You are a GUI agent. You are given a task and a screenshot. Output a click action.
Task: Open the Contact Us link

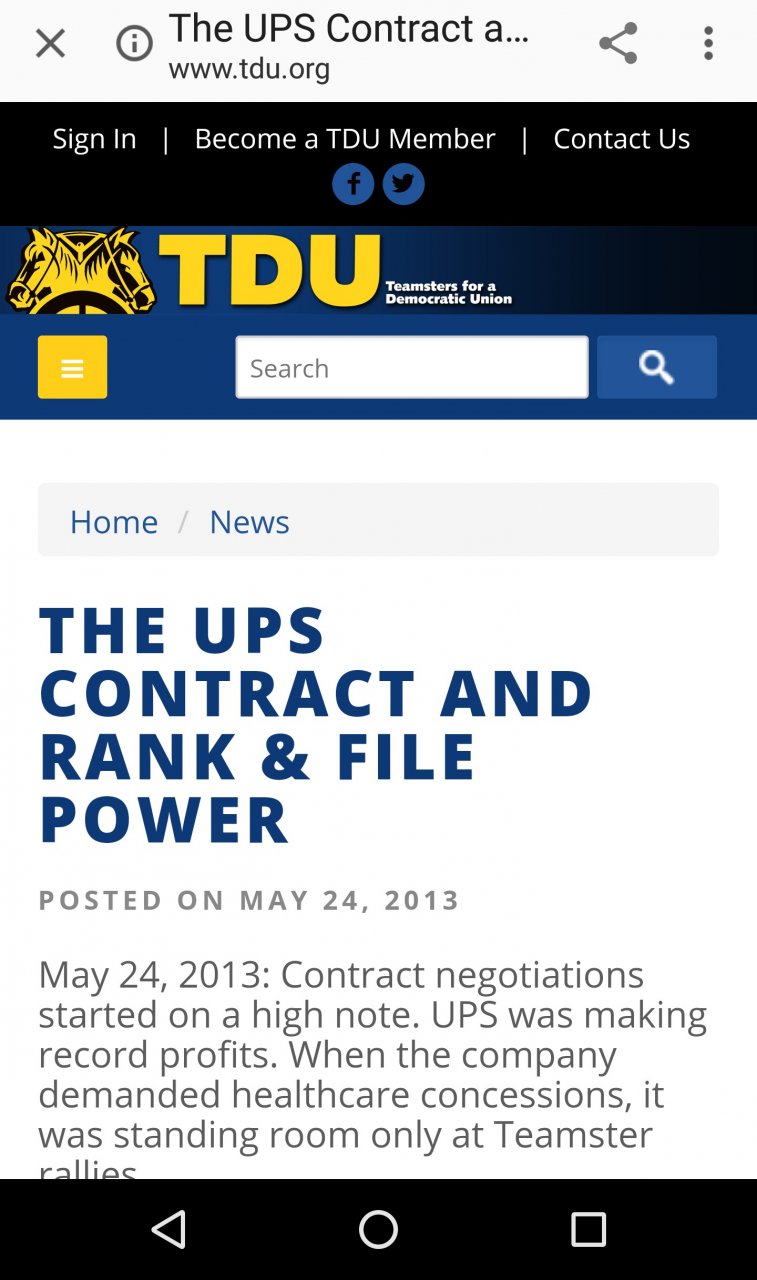[x=622, y=139]
